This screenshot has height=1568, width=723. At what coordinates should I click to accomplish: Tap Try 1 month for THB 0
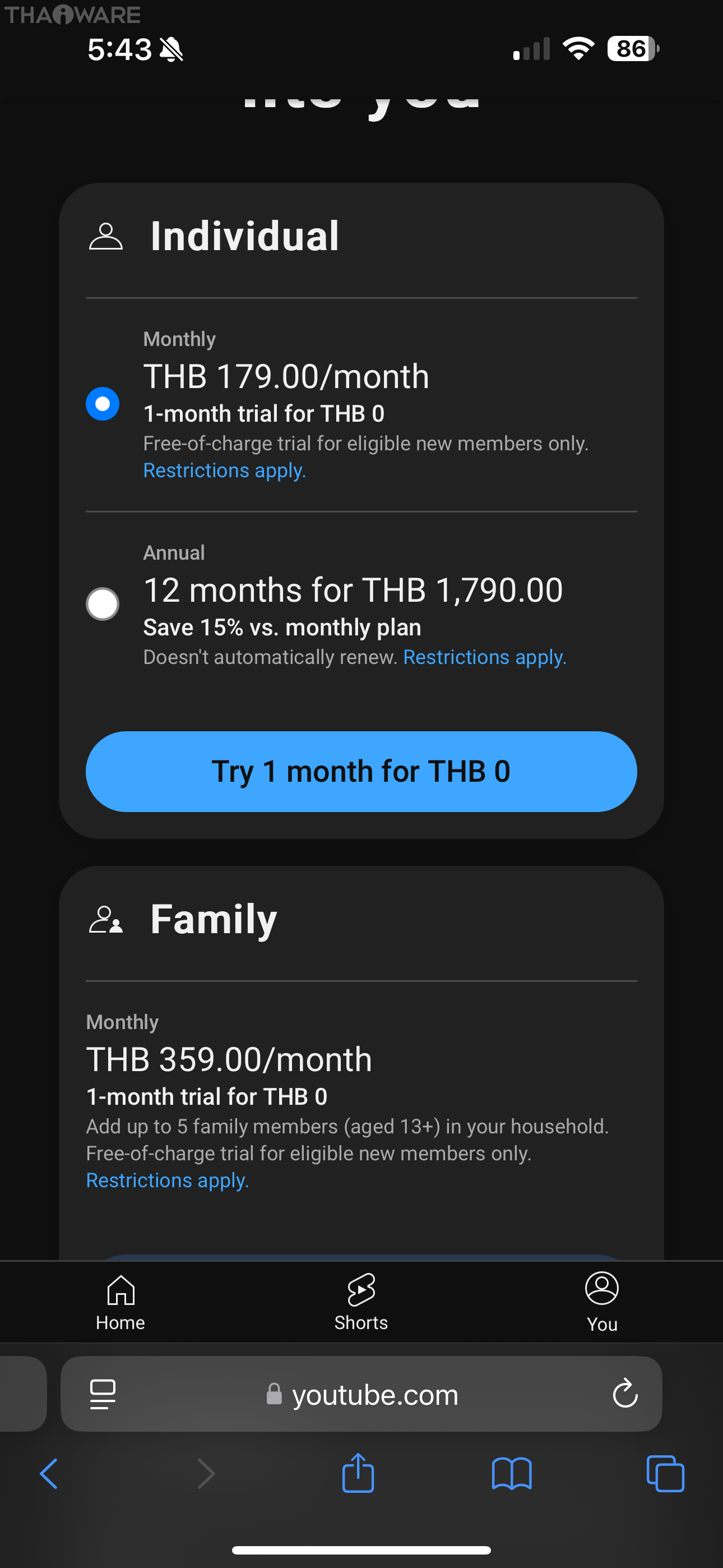[x=361, y=771]
